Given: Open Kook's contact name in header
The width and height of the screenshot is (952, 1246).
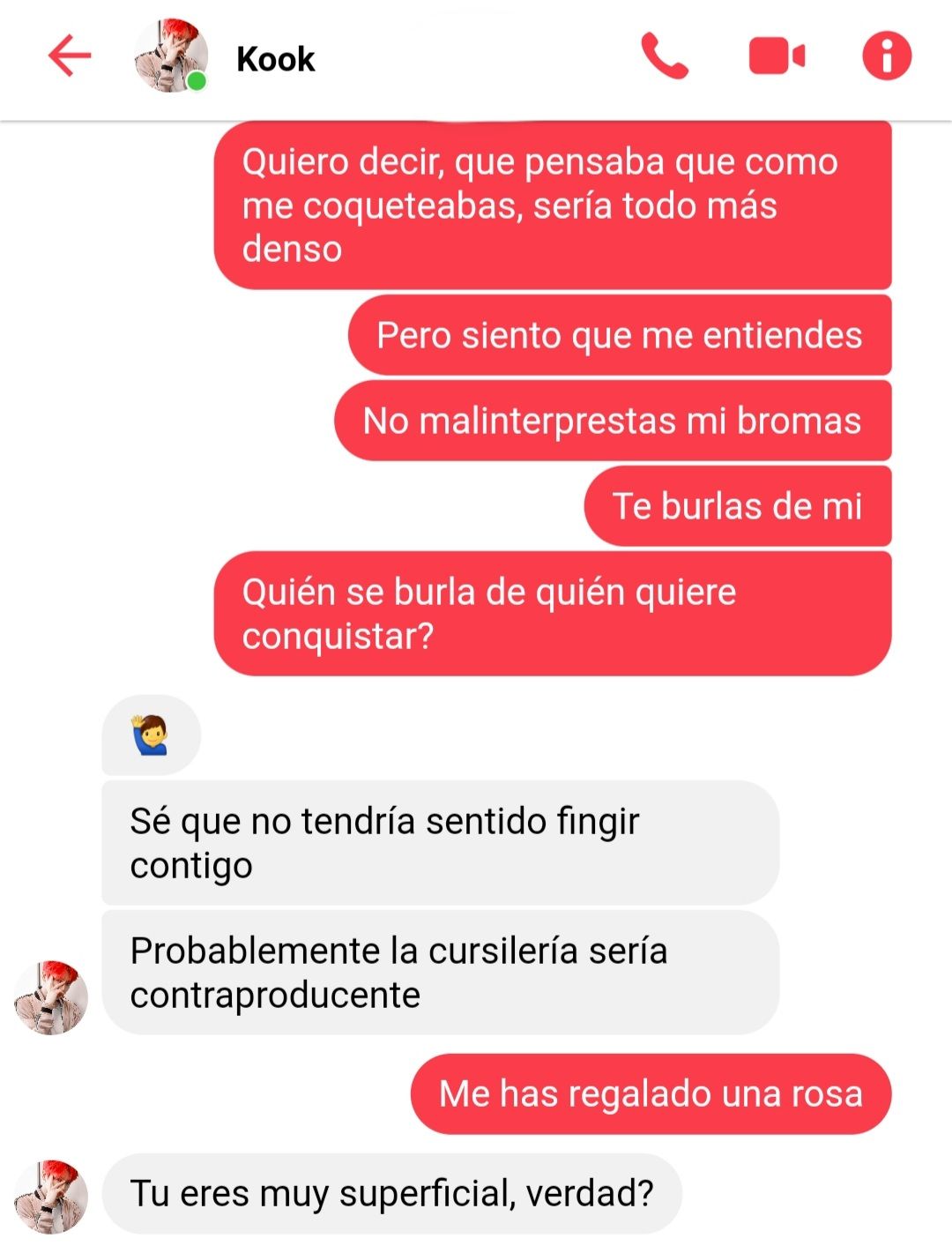Looking at the screenshot, I should [x=275, y=59].
